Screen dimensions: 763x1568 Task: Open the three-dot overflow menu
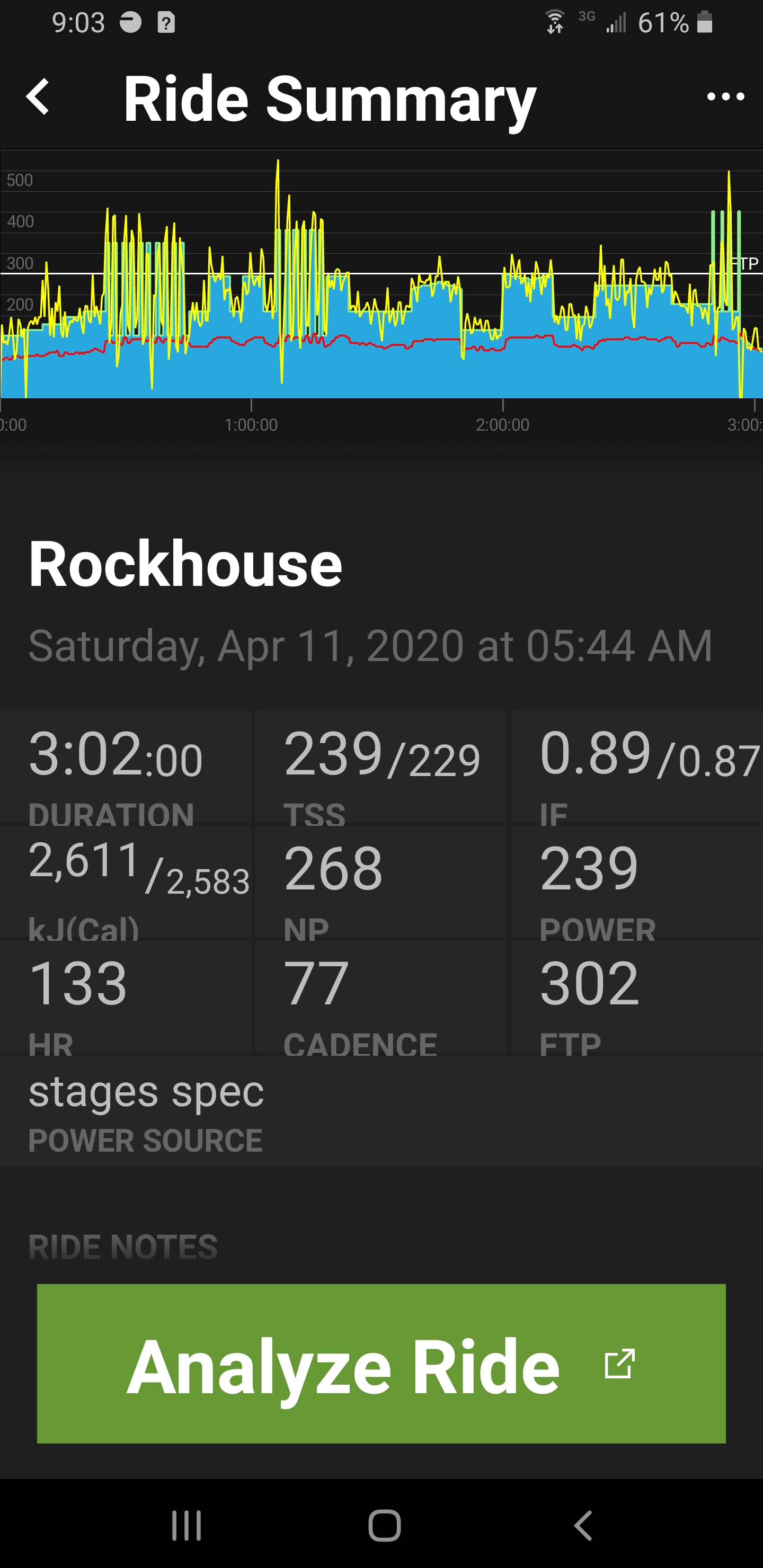point(725,97)
